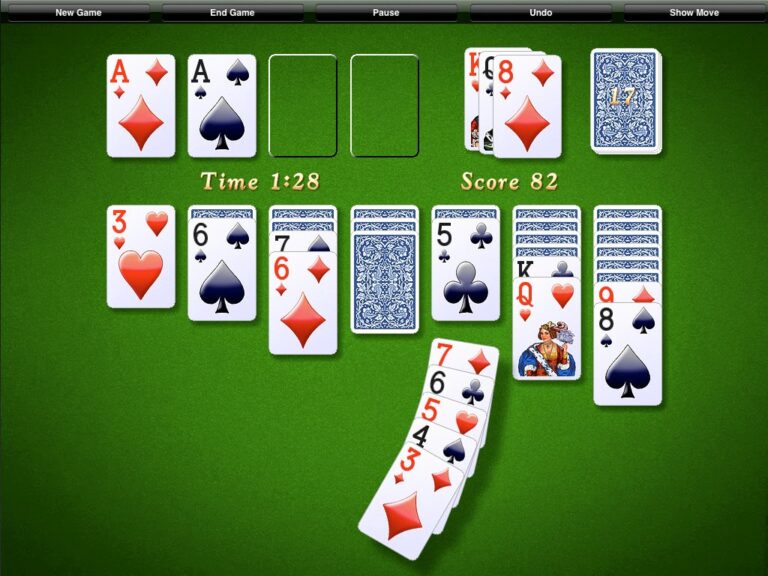The height and width of the screenshot is (576, 768).
Task: Select the 6 of spades card
Action: point(222,270)
